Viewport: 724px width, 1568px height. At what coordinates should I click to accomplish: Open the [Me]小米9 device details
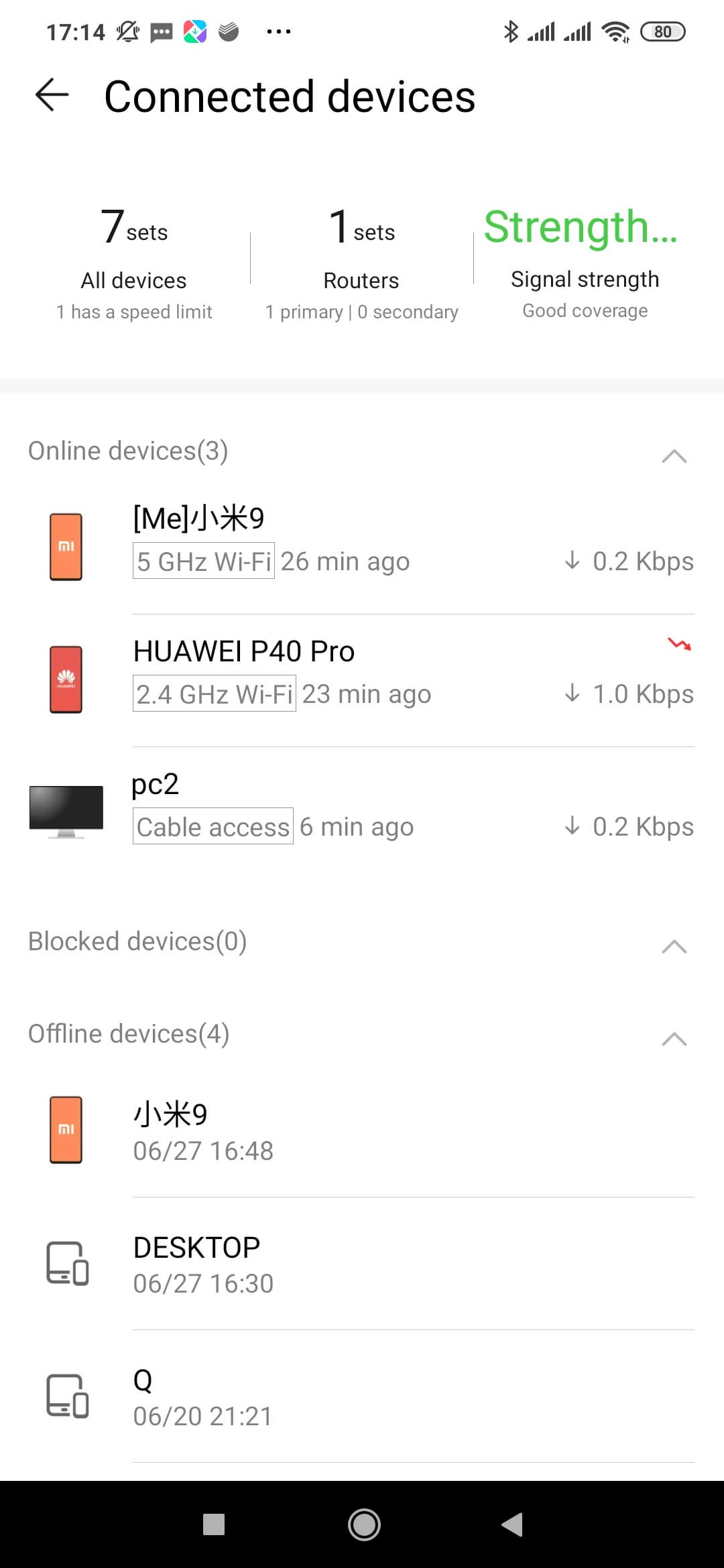click(x=362, y=540)
